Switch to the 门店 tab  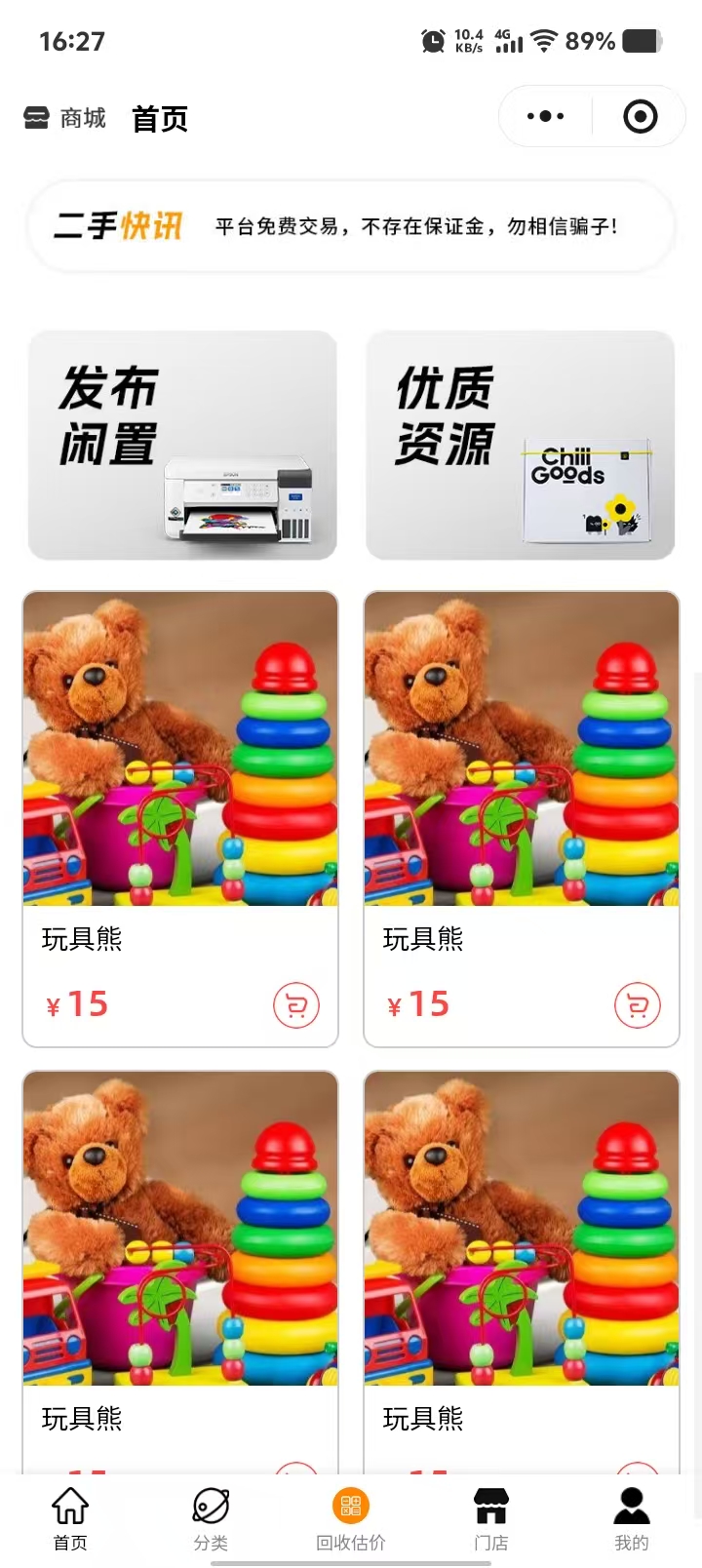(491, 1519)
